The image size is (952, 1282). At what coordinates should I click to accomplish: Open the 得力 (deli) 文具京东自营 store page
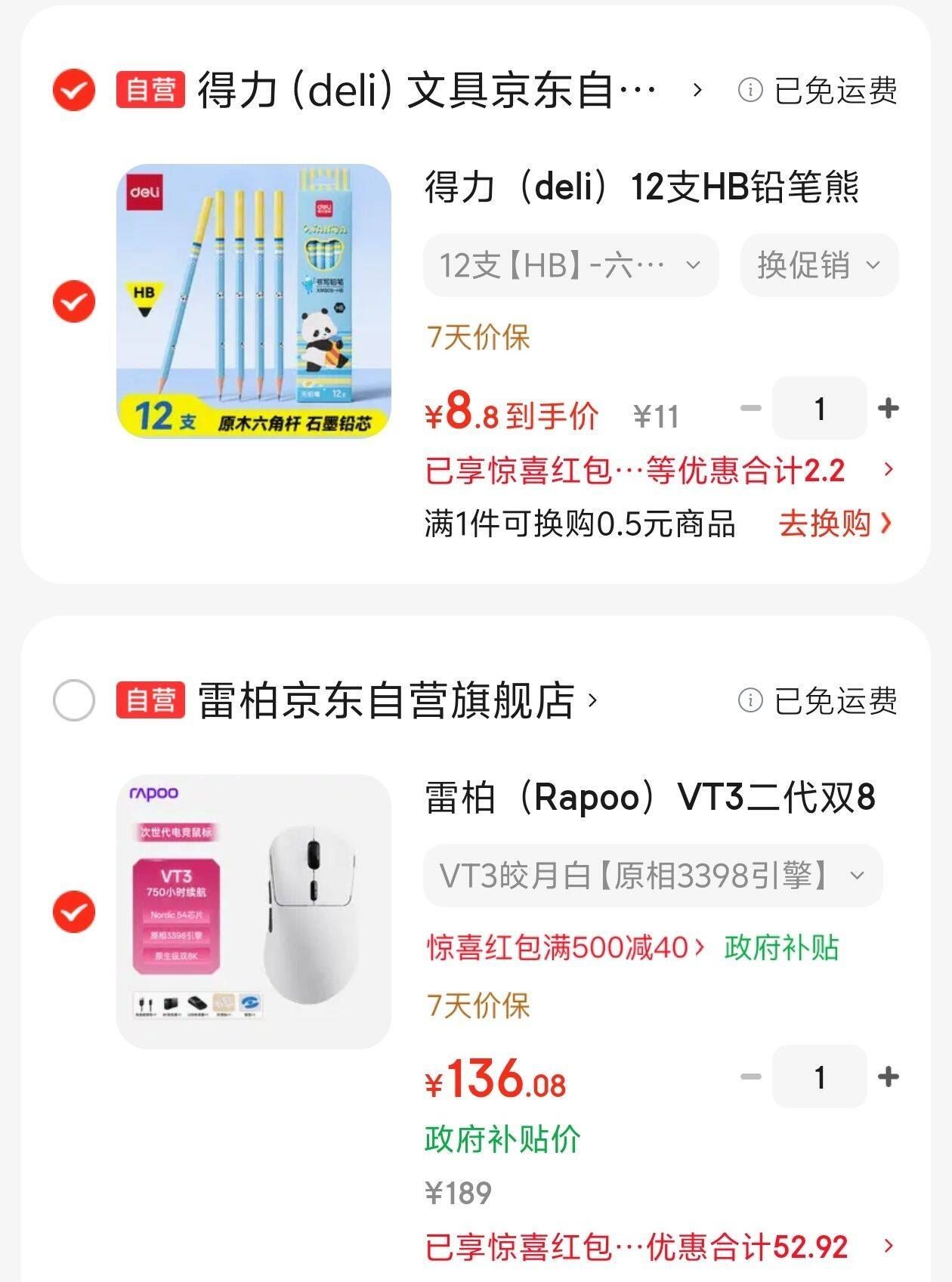click(427, 91)
